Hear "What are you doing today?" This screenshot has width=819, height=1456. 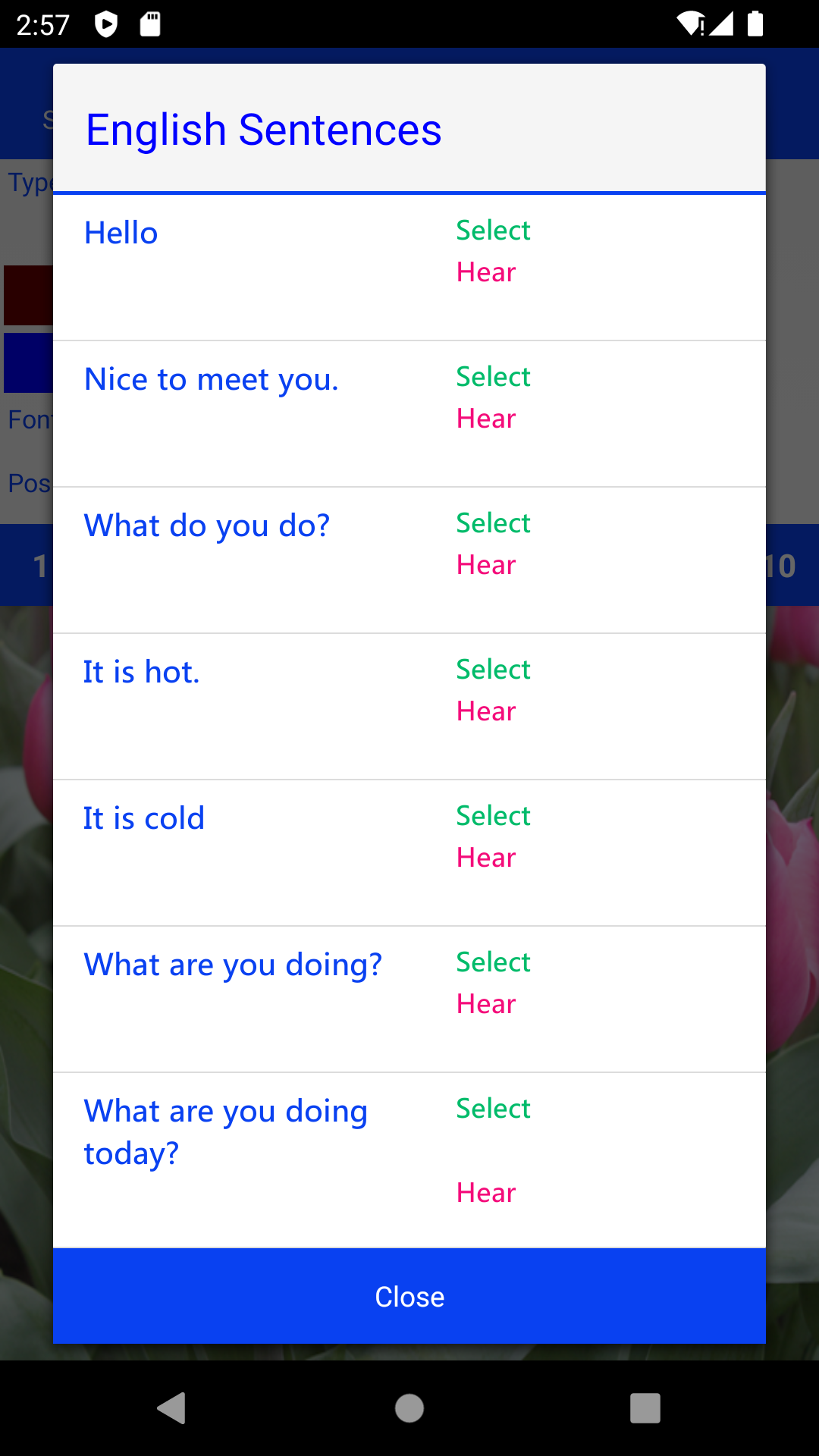pos(486,1193)
